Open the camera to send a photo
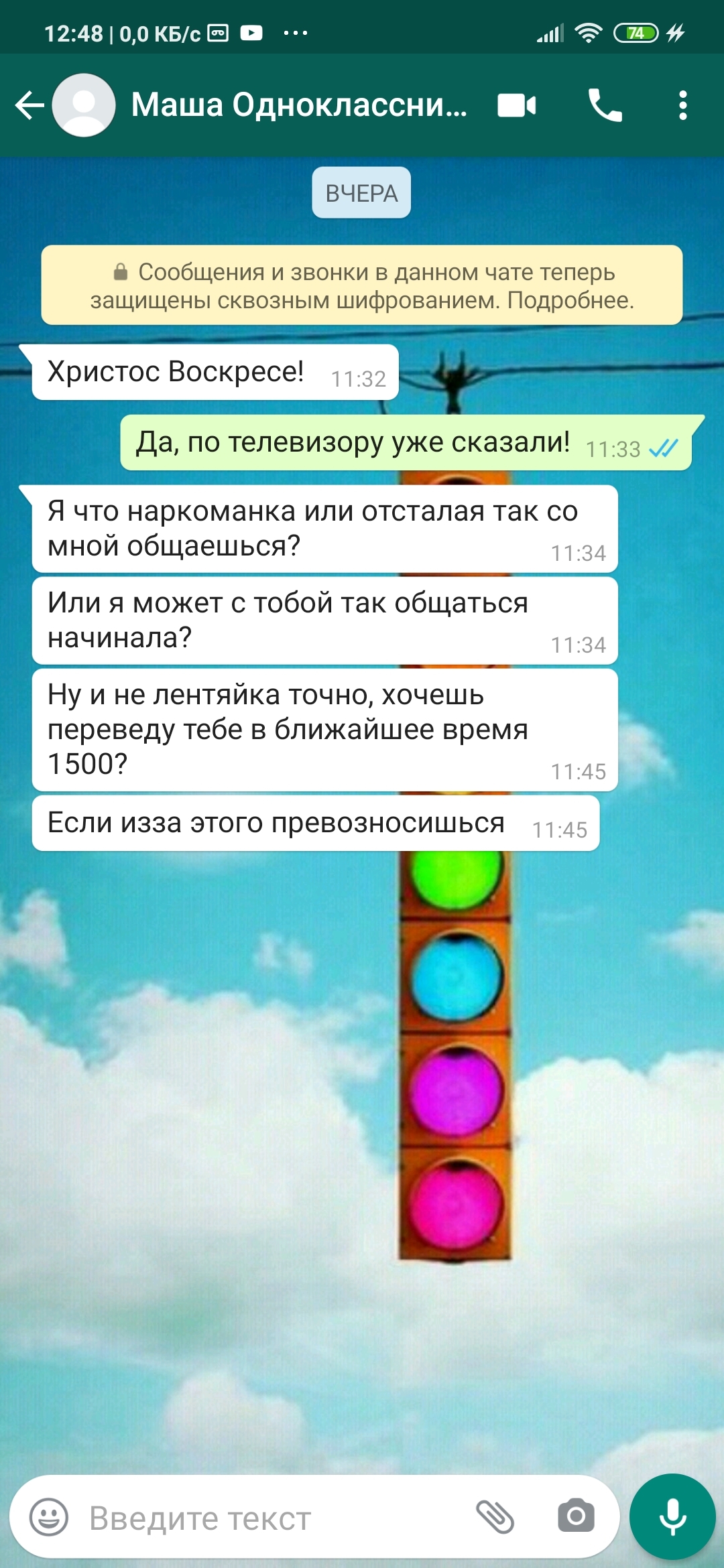 (x=576, y=1517)
